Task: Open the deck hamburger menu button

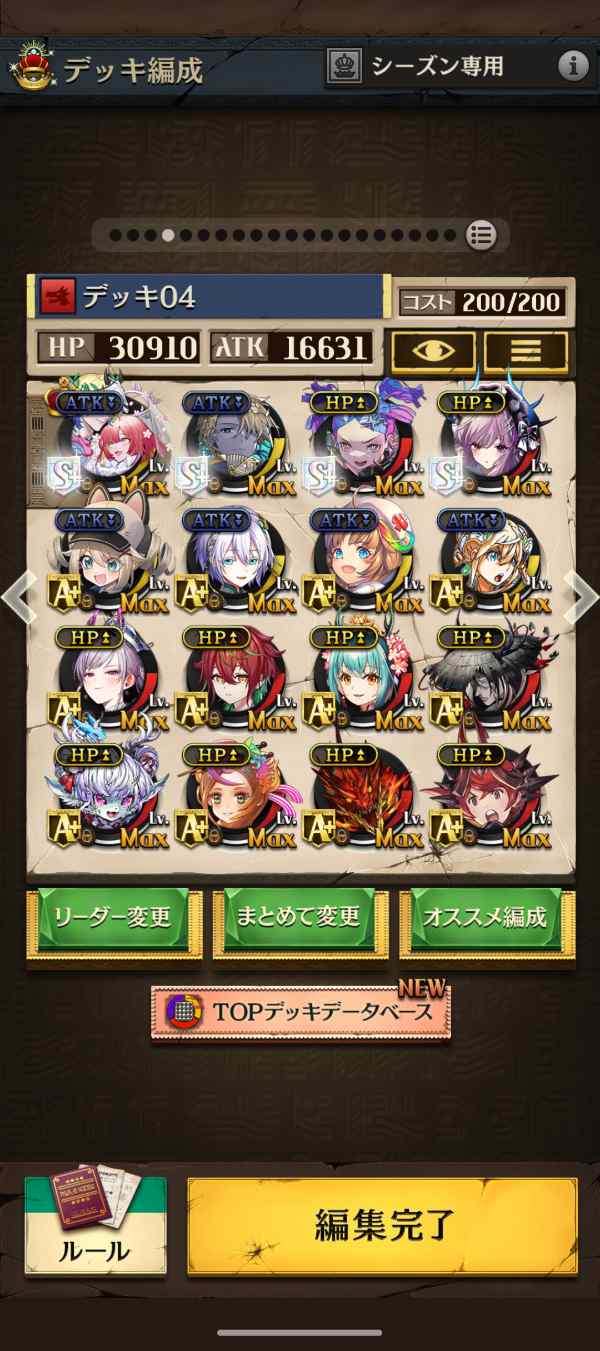Action: (526, 351)
